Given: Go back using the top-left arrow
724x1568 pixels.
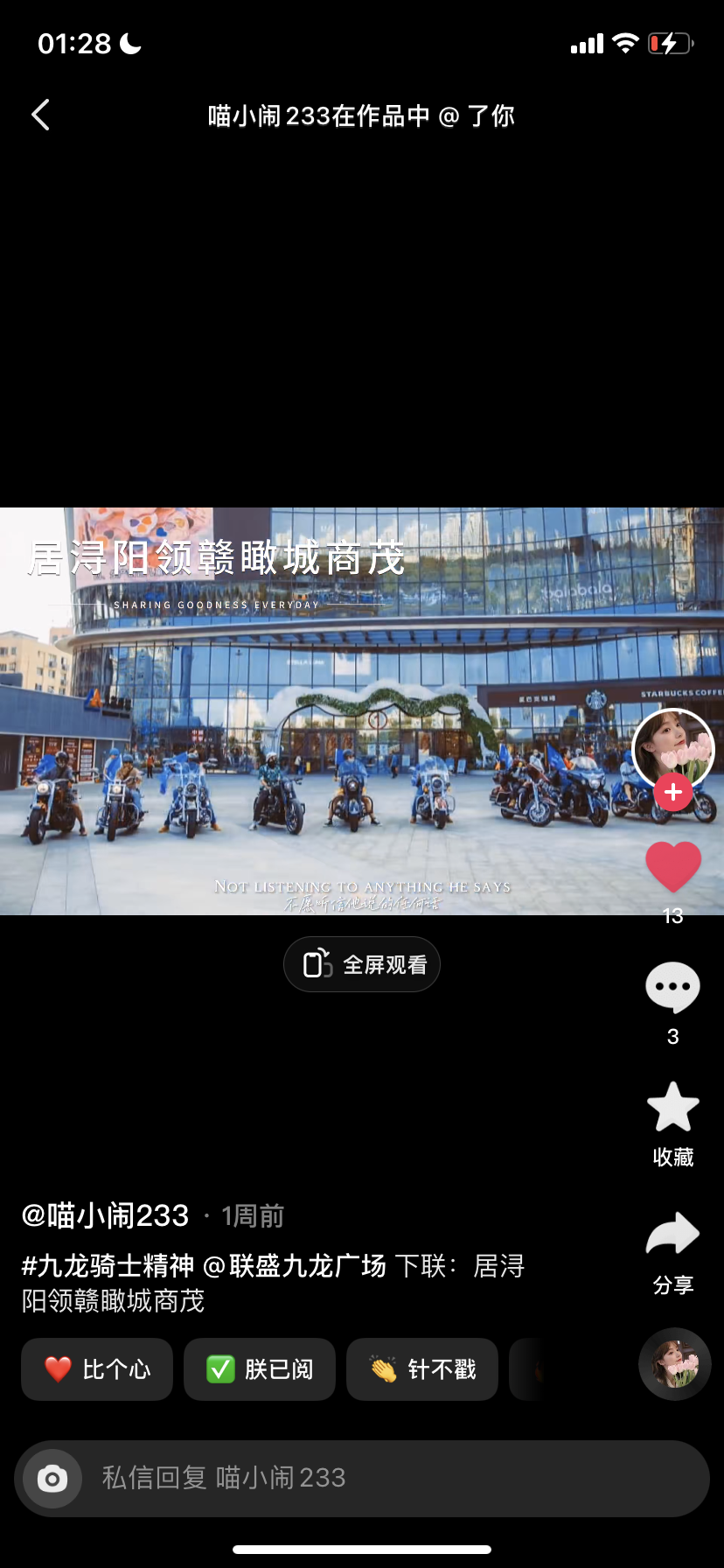Looking at the screenshot, I should (40, 115).
